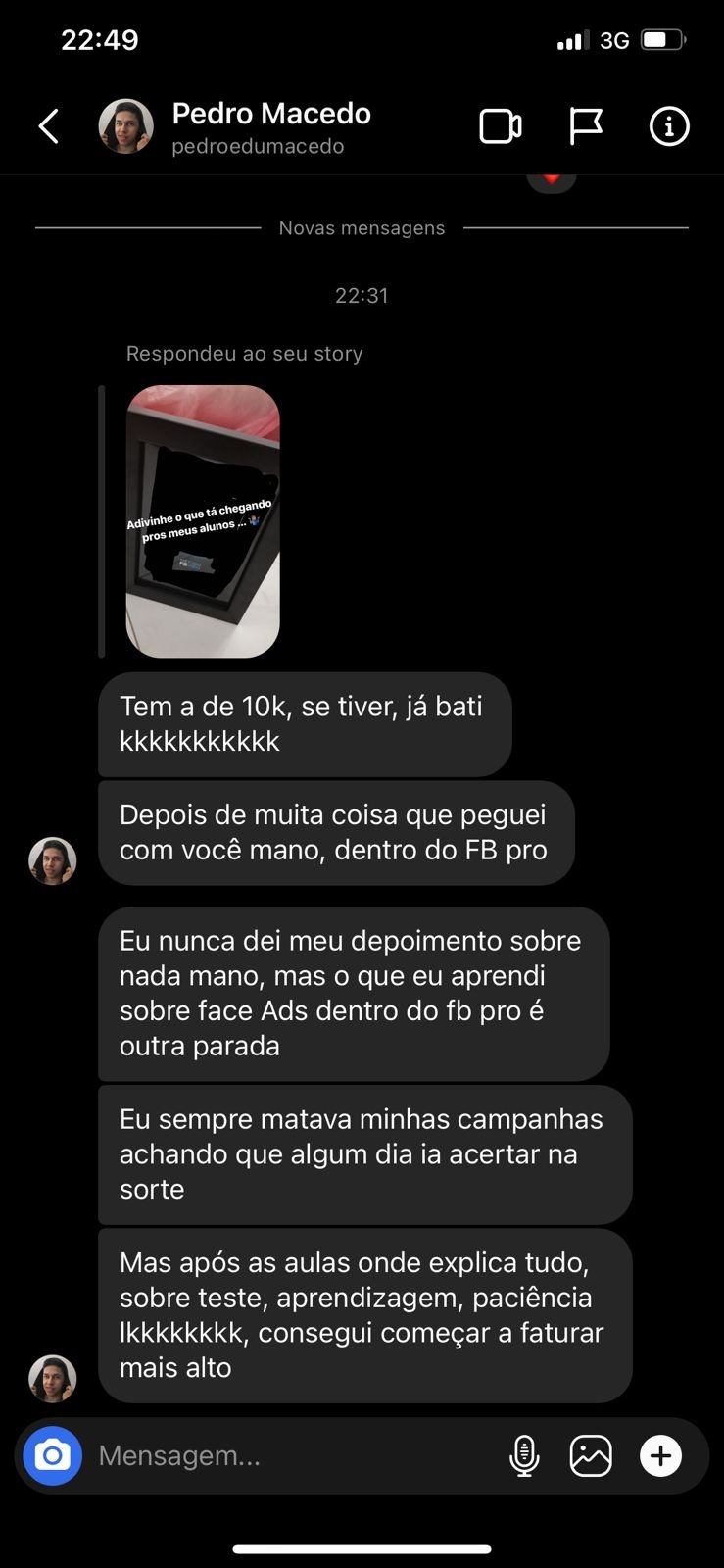Image resolution: width=724 pixels, height=1568 pixels.
Task: Open Pedro Macedo's profile from the header
Action: (x=270, y=126)
